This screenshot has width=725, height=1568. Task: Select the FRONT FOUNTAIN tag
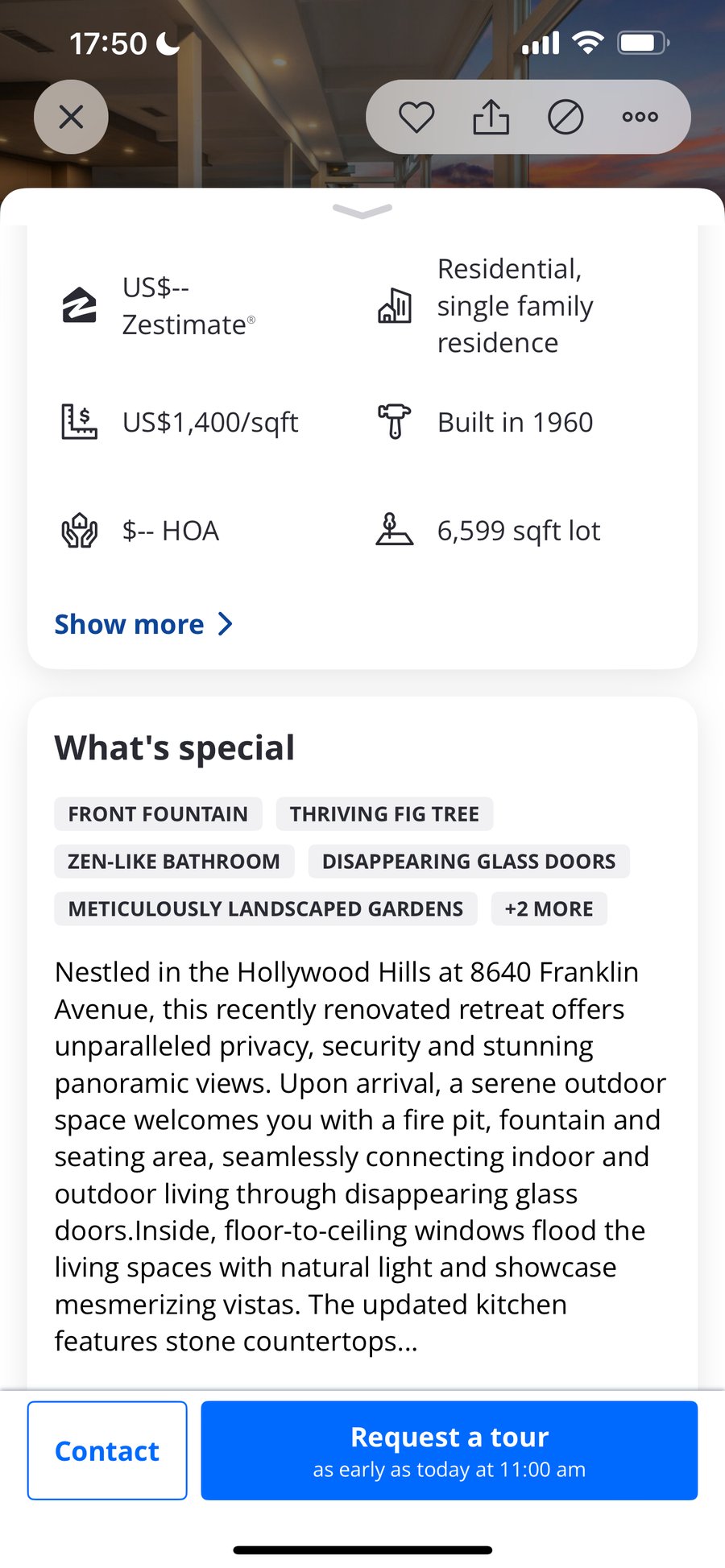click(x=158, y=813)
